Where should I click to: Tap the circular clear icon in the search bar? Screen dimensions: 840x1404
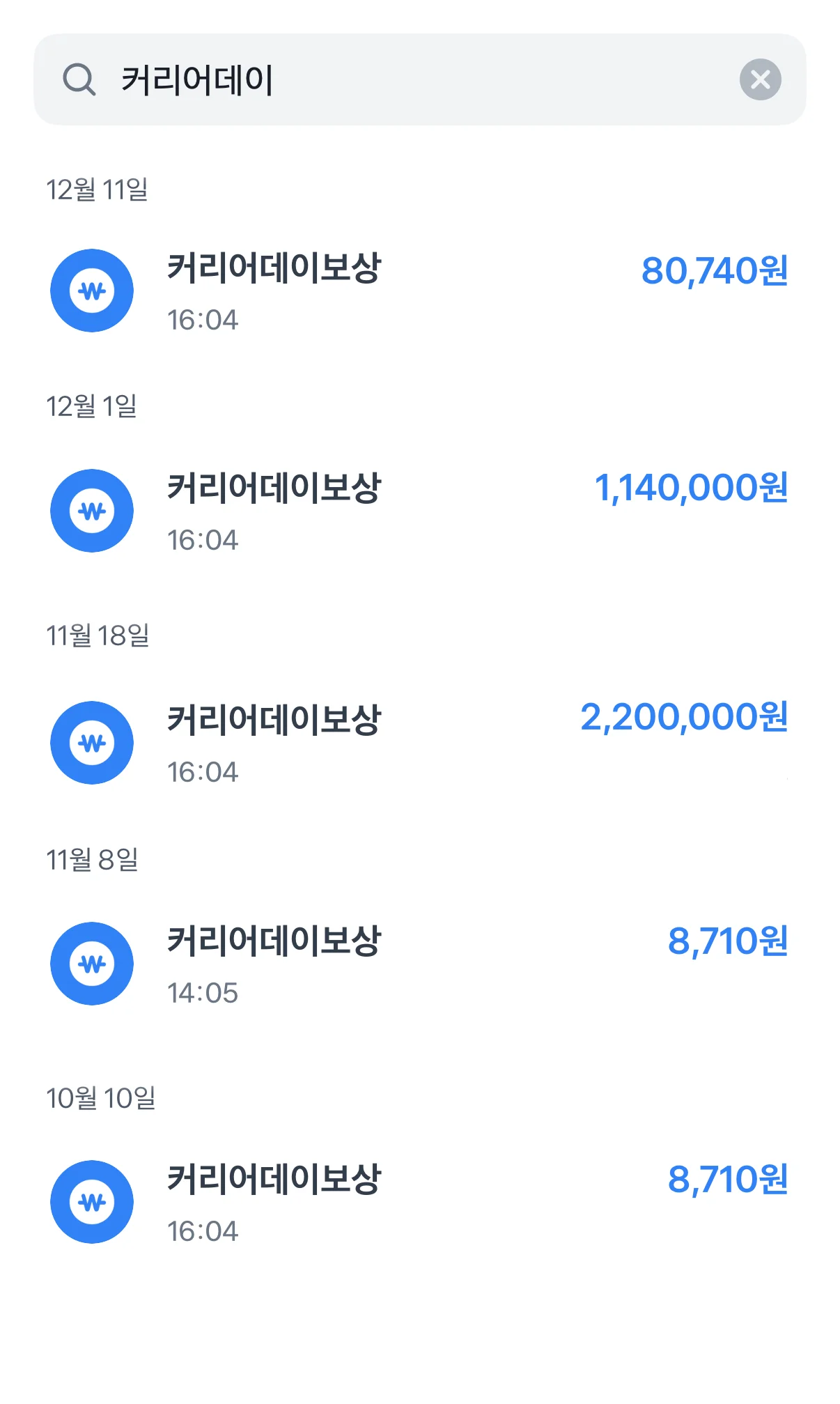760,79
